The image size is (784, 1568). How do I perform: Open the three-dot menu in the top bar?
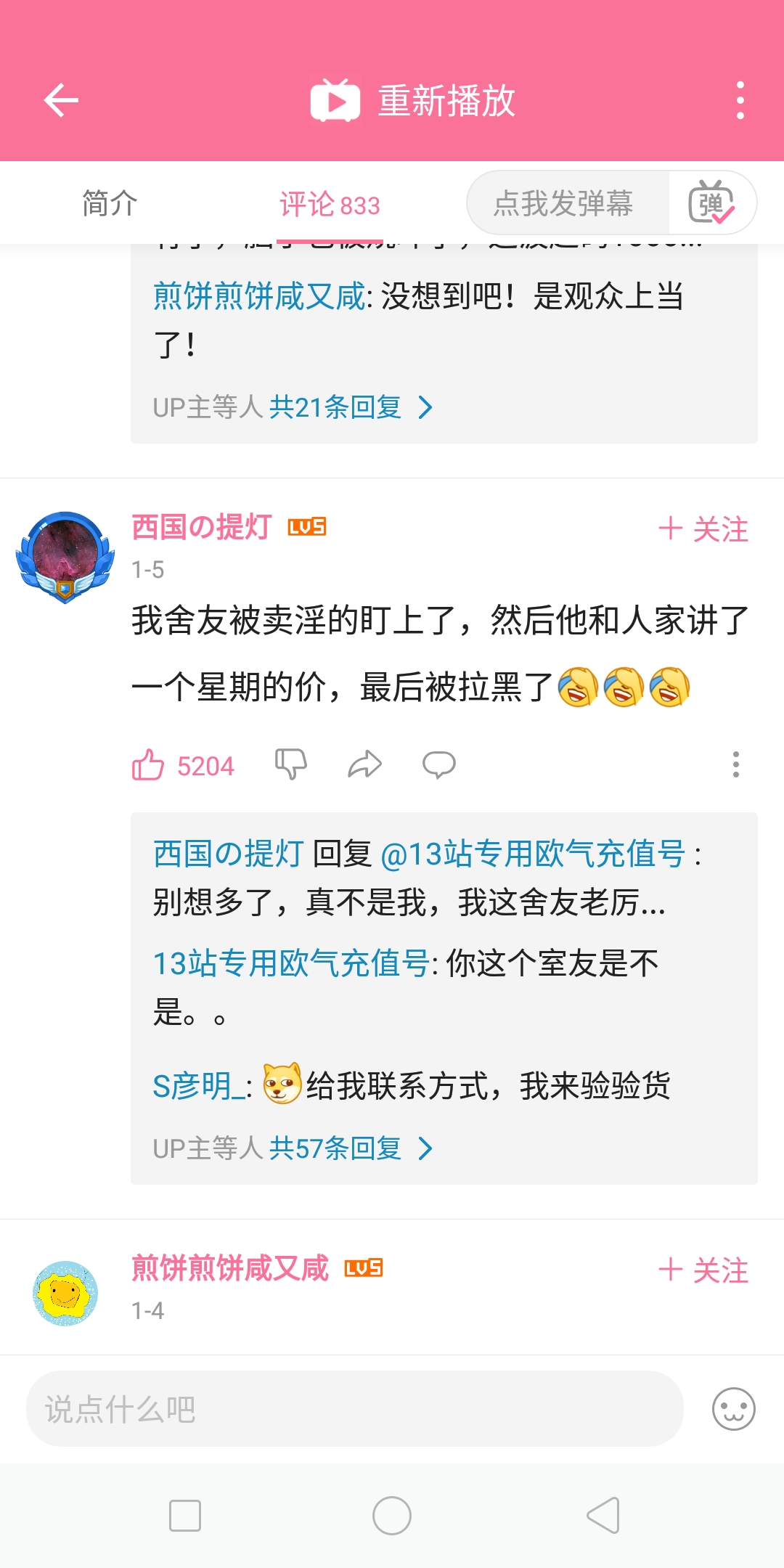click(739, 101)
